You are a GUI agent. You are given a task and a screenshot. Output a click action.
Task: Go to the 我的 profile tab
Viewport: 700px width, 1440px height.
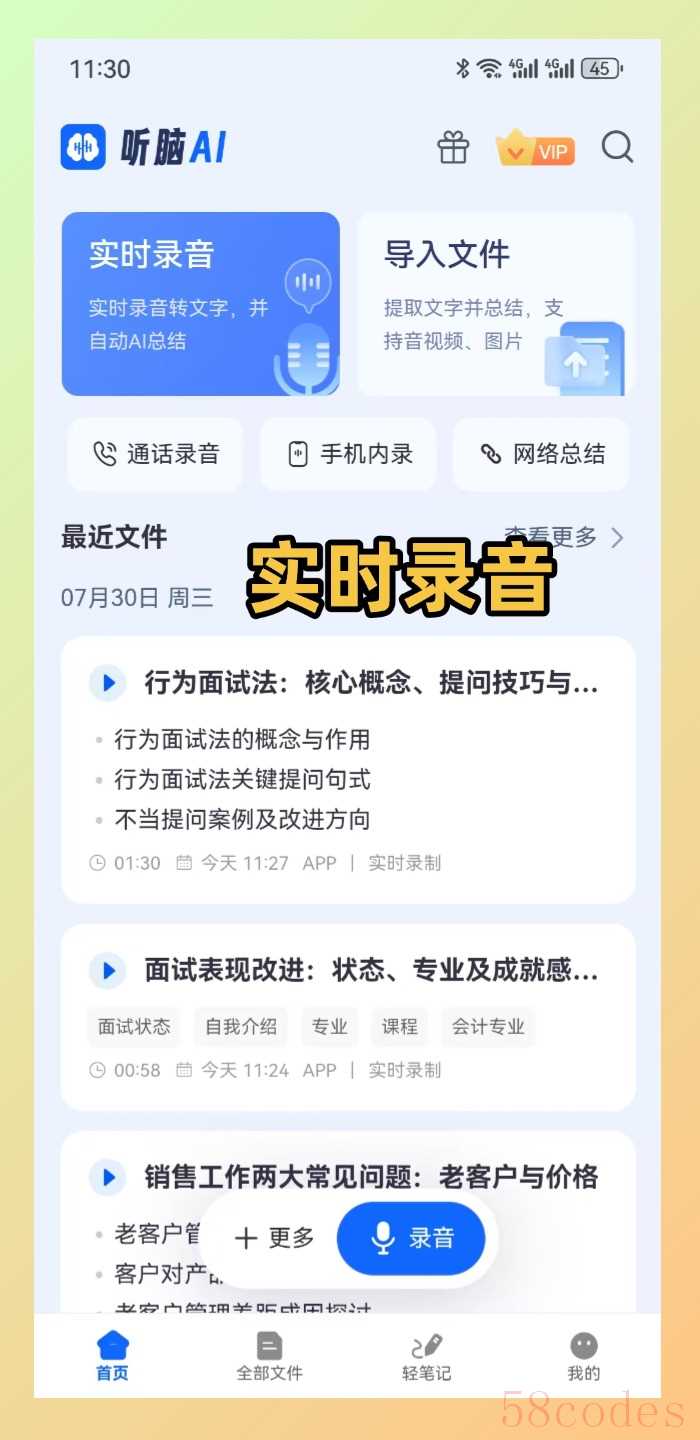pos(583,1356)
